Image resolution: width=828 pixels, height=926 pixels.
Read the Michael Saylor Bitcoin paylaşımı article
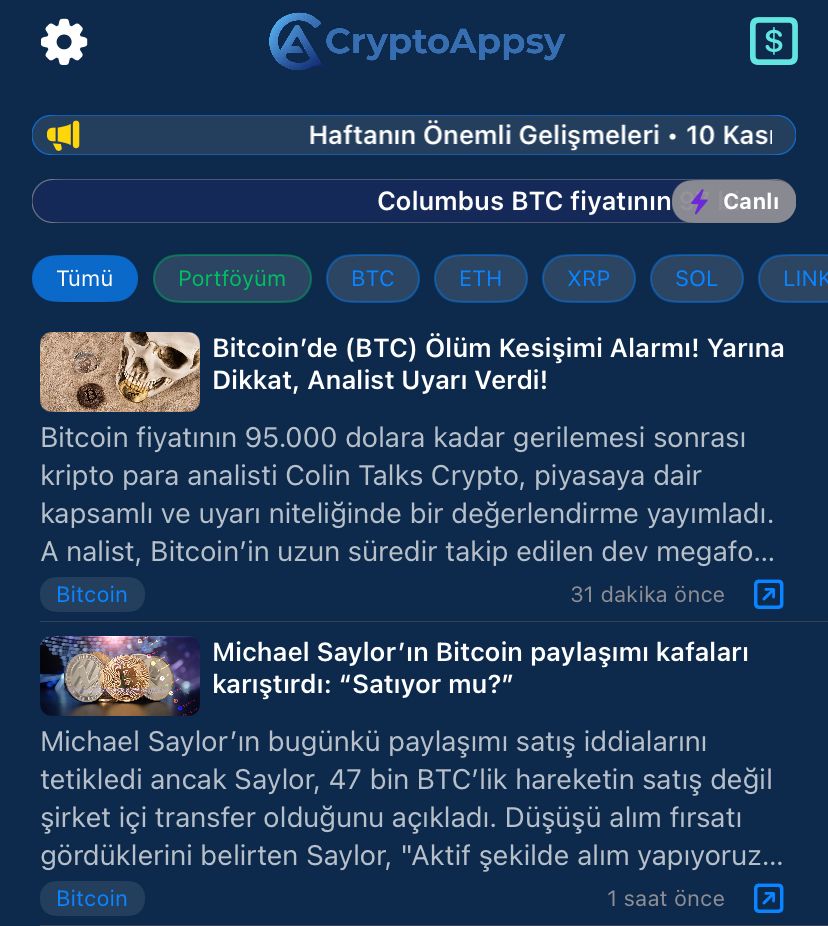480,668
